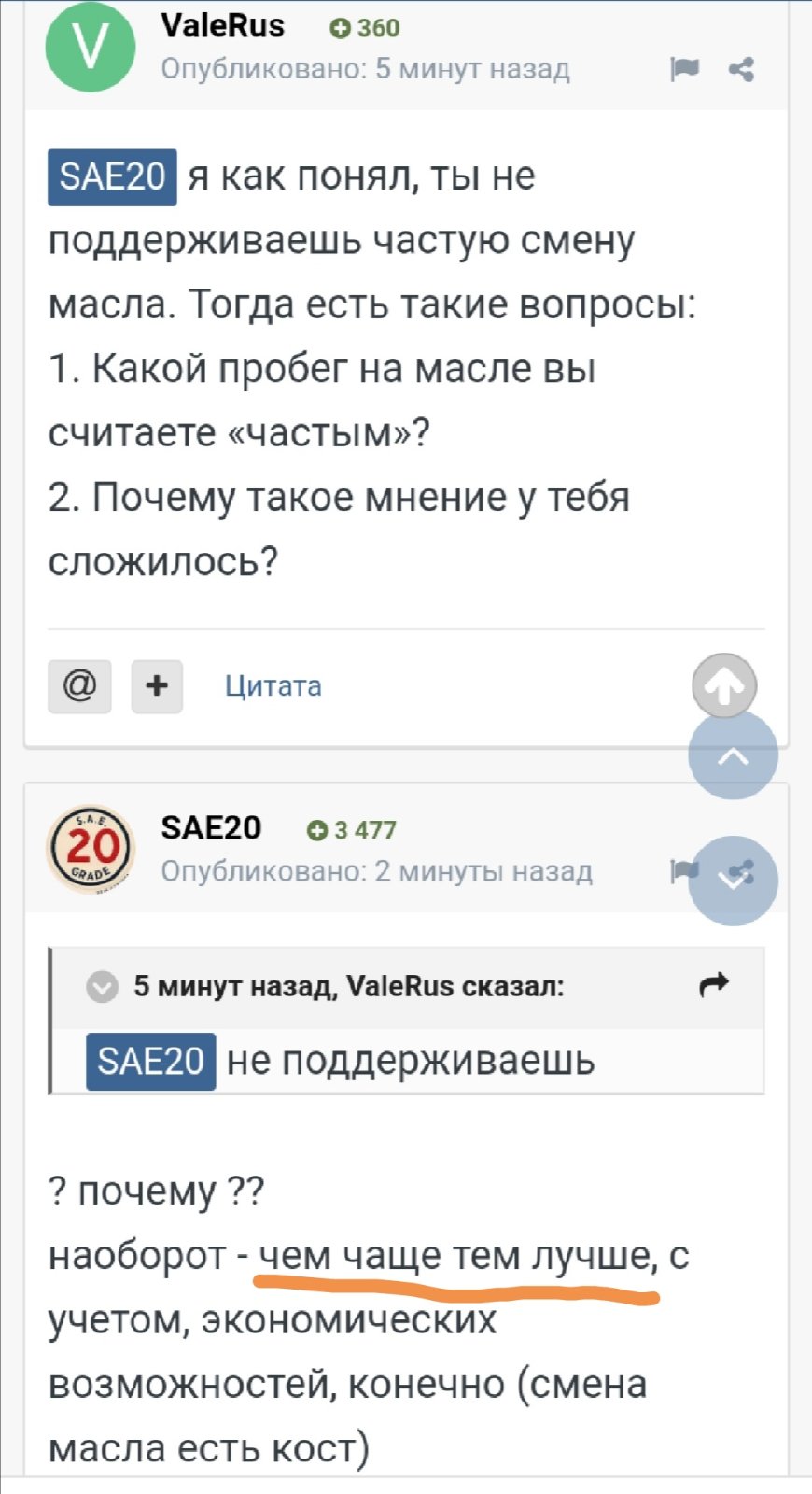Tap the SAE20 mention inside the quote
Viewport: 812px width, 1494px height.
151,1062
